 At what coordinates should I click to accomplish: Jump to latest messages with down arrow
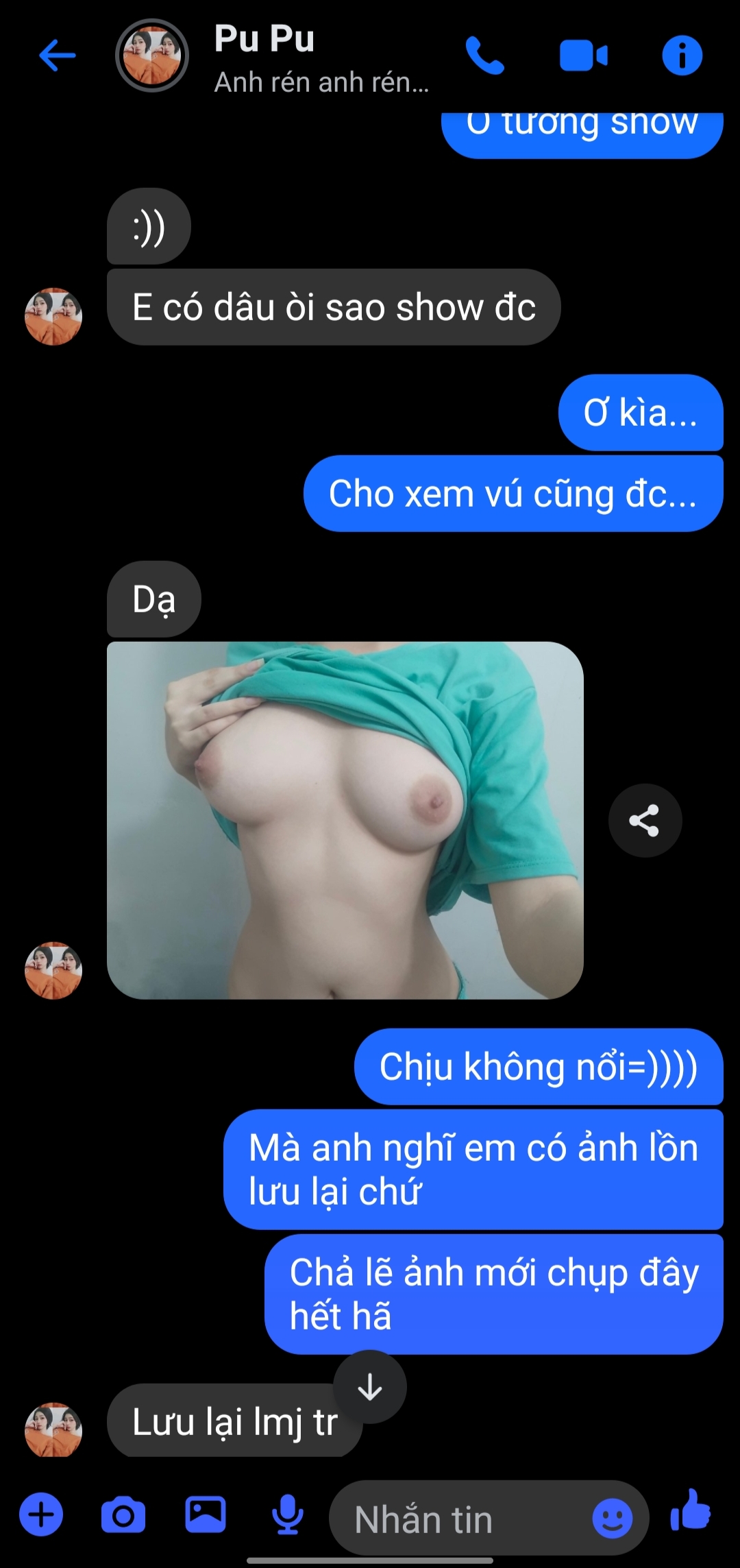click(x=370, y=1386)
